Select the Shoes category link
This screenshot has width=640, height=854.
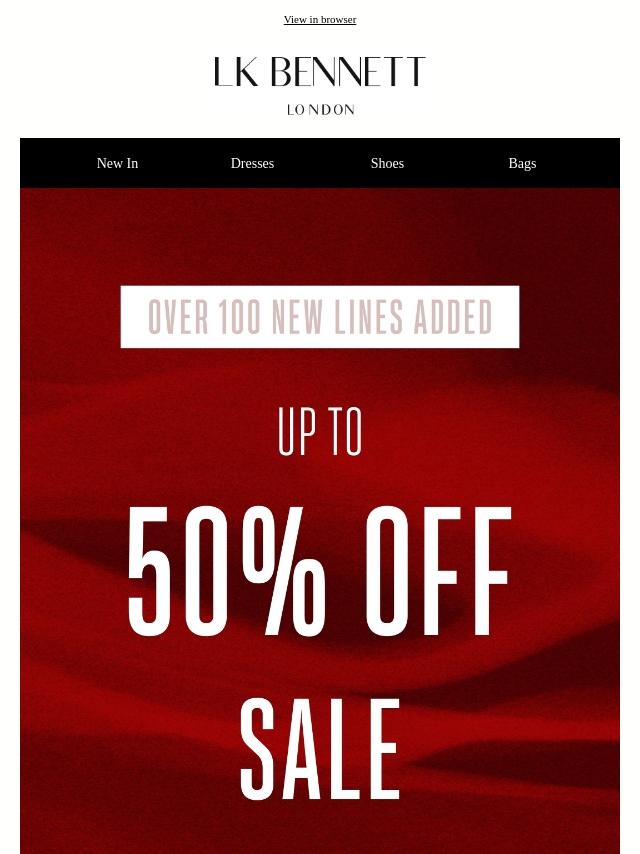click(x=387, y=163)
